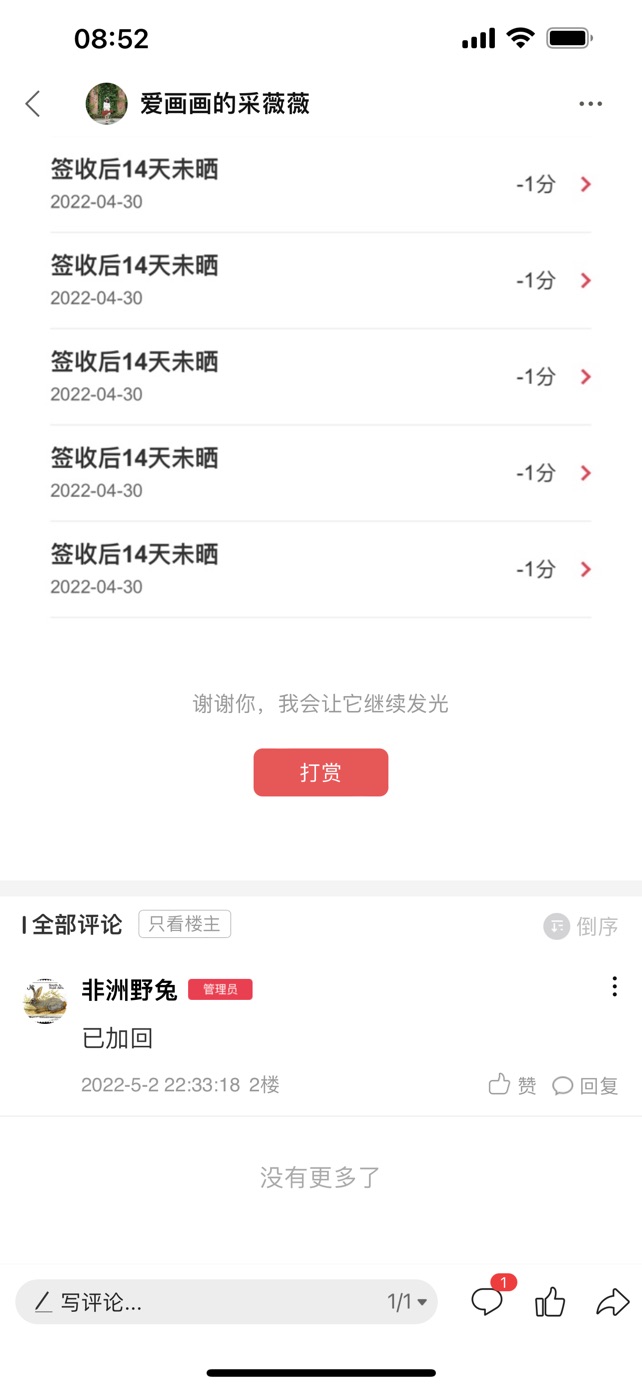The image size is (642, 1389).
Task: Filter comments with 只看楼主
Action: pyautogui.click(x=184, y=924)
